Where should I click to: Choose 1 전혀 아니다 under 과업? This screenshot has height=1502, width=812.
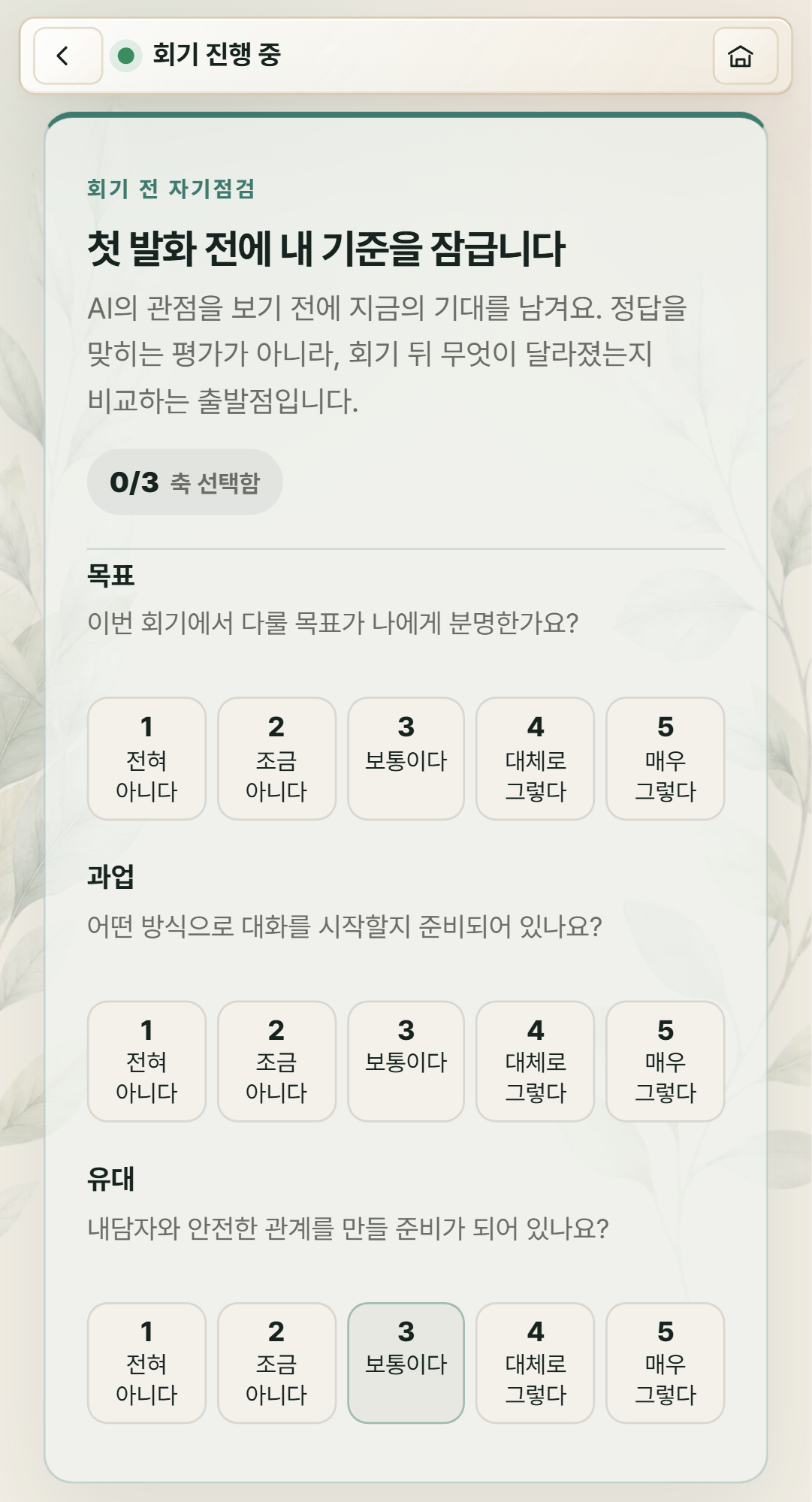(146, 1061)
